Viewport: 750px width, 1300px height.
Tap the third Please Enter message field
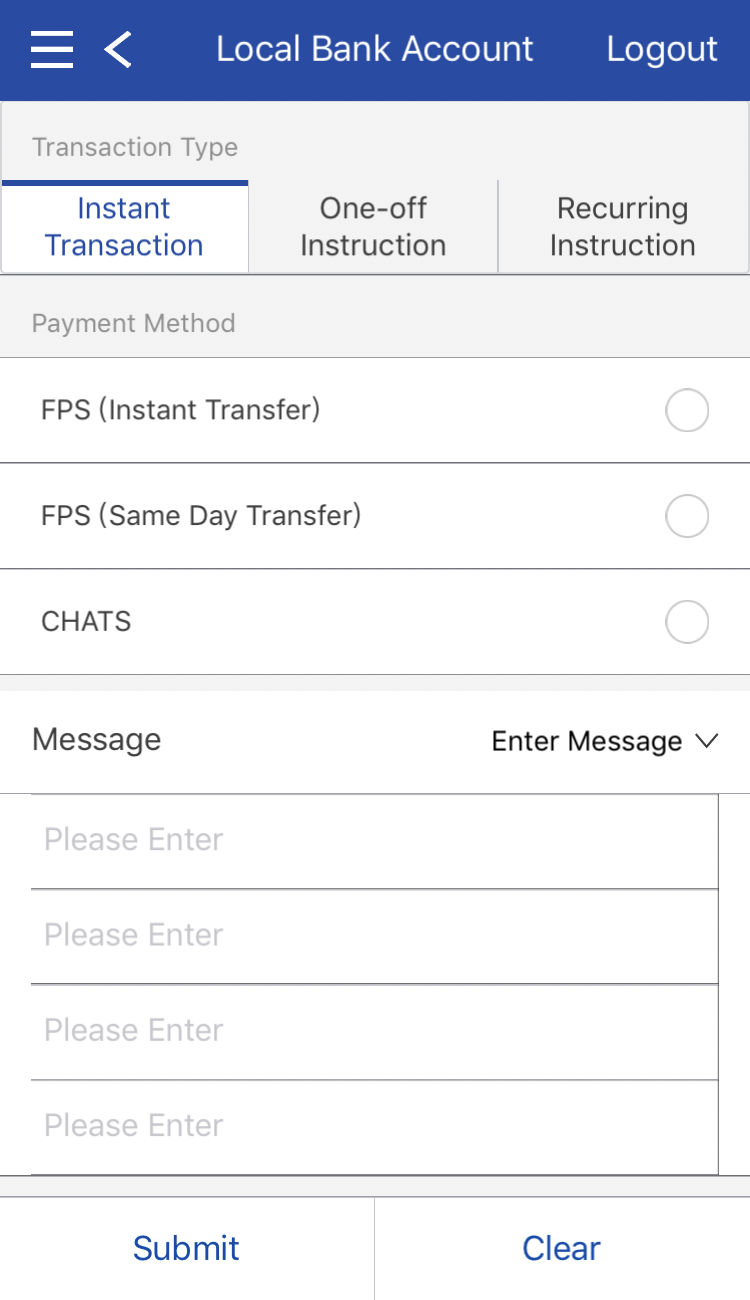374,1031
